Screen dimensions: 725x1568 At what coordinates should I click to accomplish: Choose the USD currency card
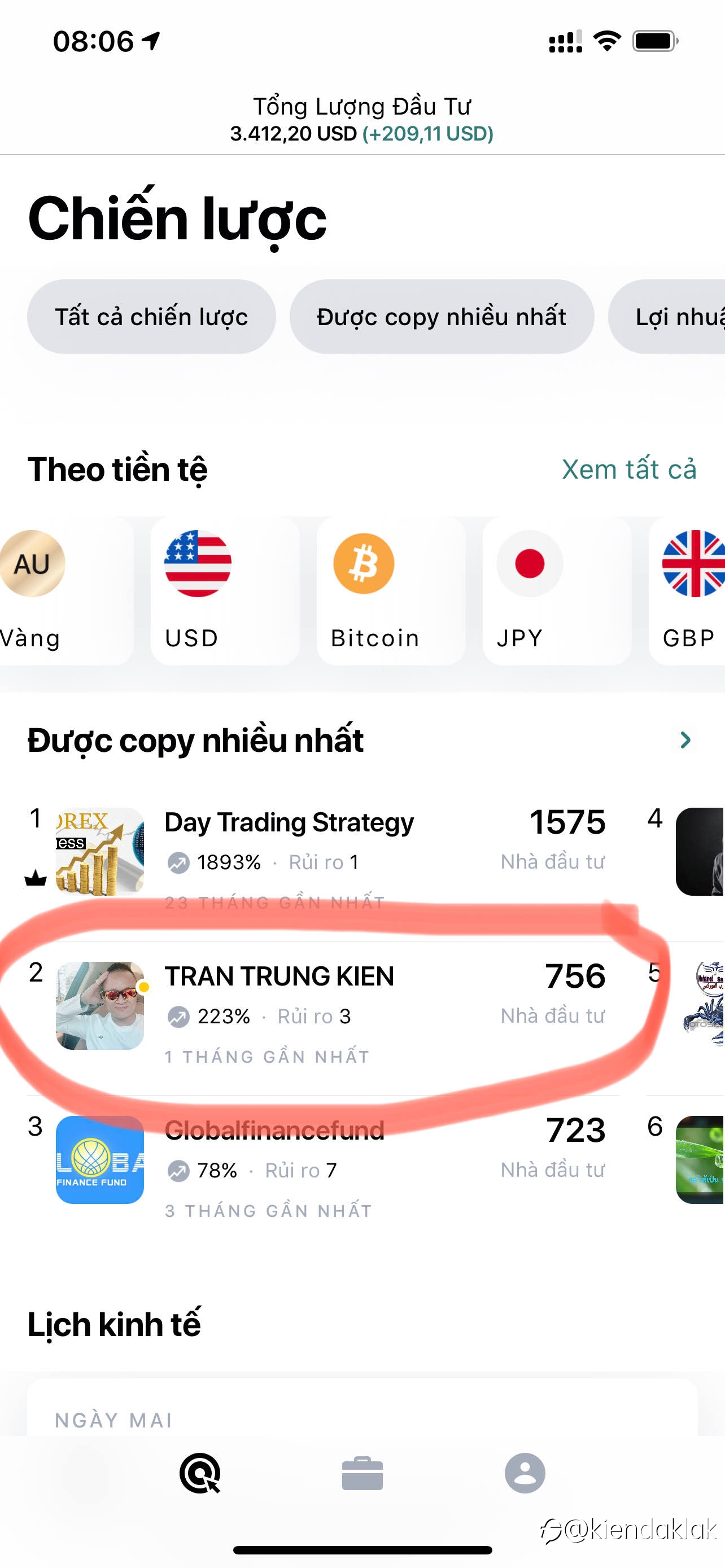(225, 590)
